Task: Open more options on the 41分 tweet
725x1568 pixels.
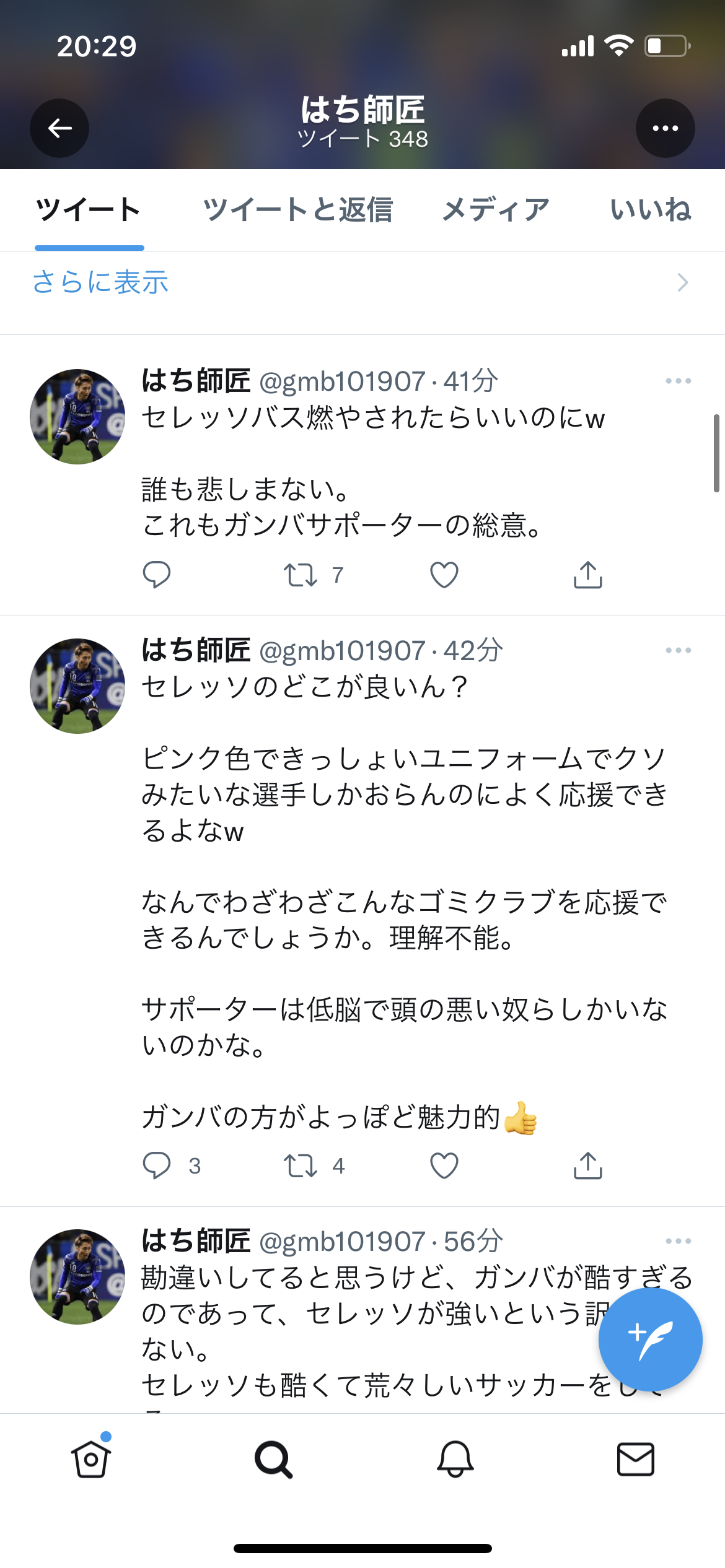Action: click(678, 381)
